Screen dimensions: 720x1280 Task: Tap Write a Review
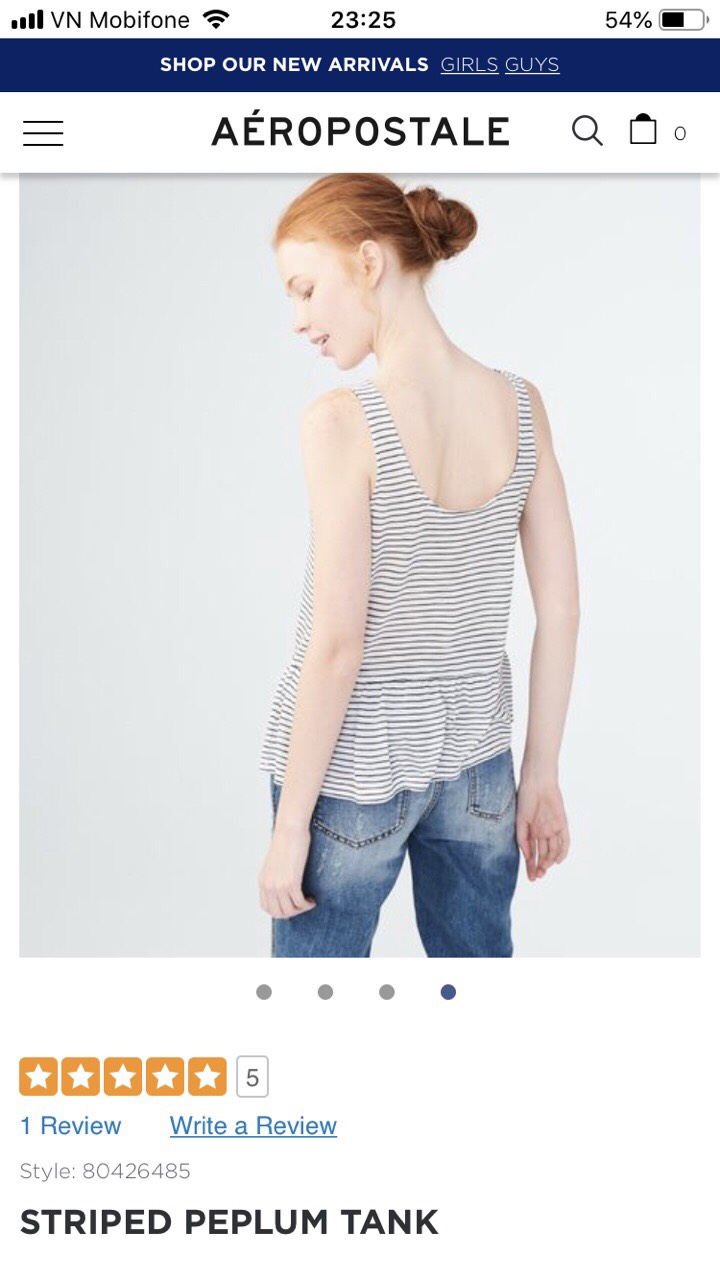point(253,1126)
